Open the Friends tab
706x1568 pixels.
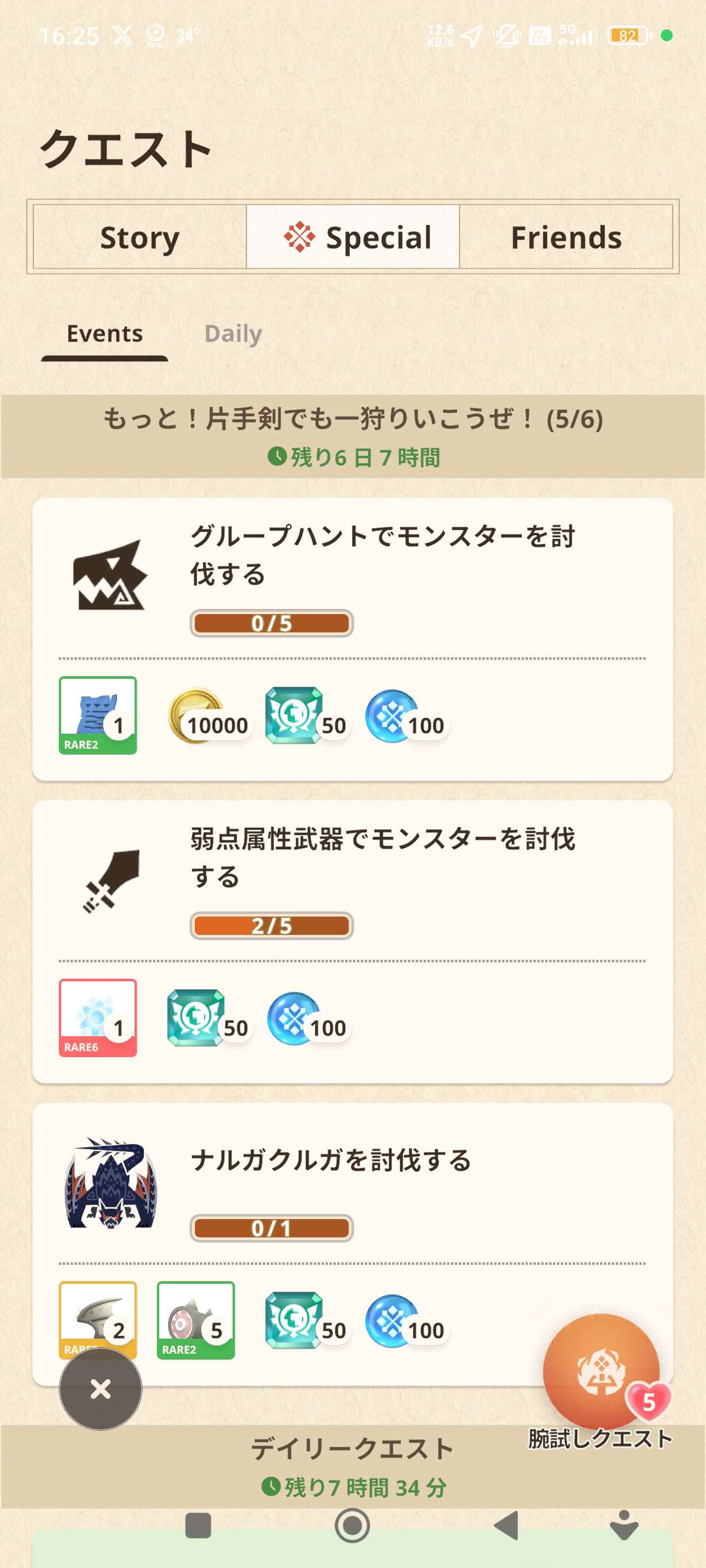point(566,237)
